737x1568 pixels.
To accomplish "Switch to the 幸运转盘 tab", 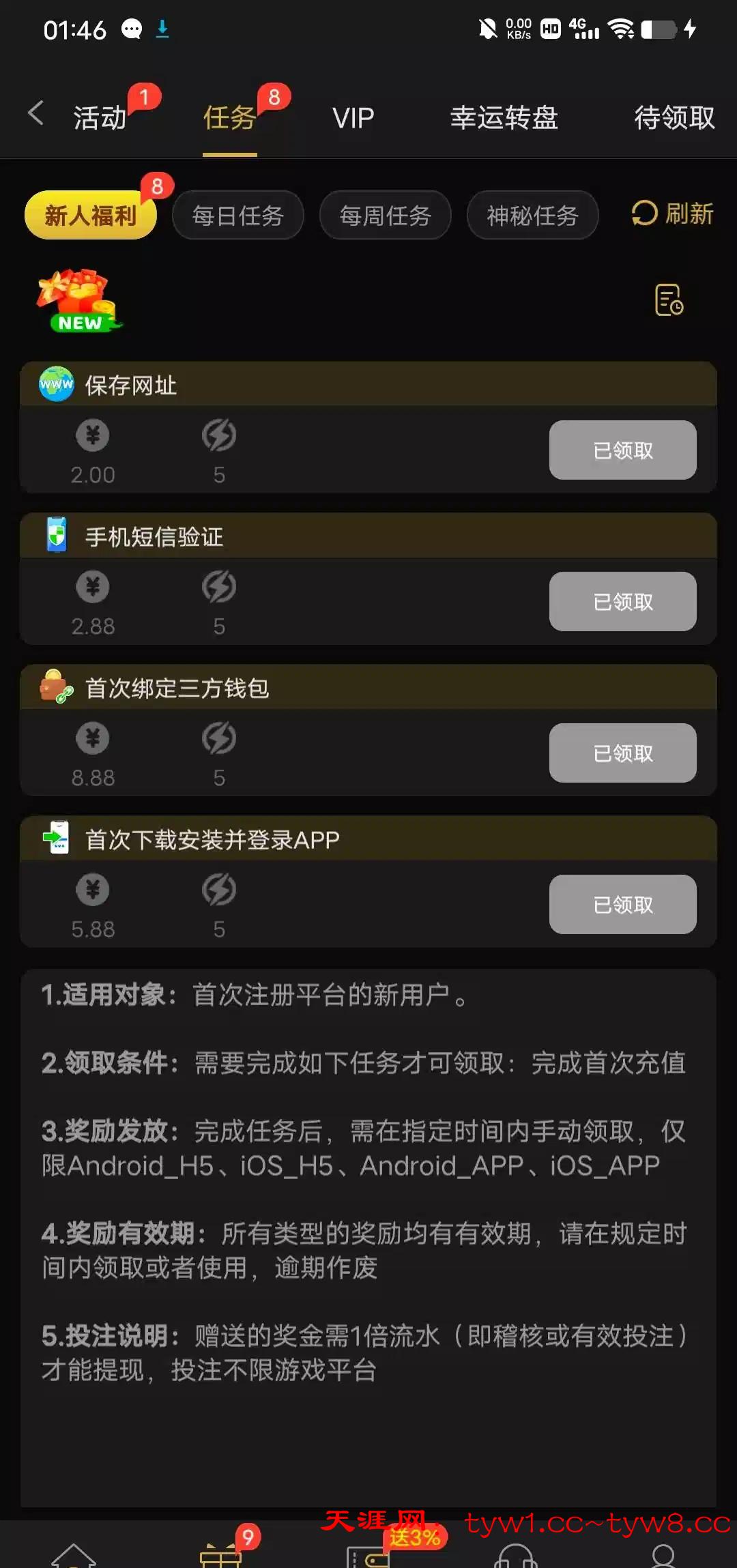I will (x=504, y=118).
